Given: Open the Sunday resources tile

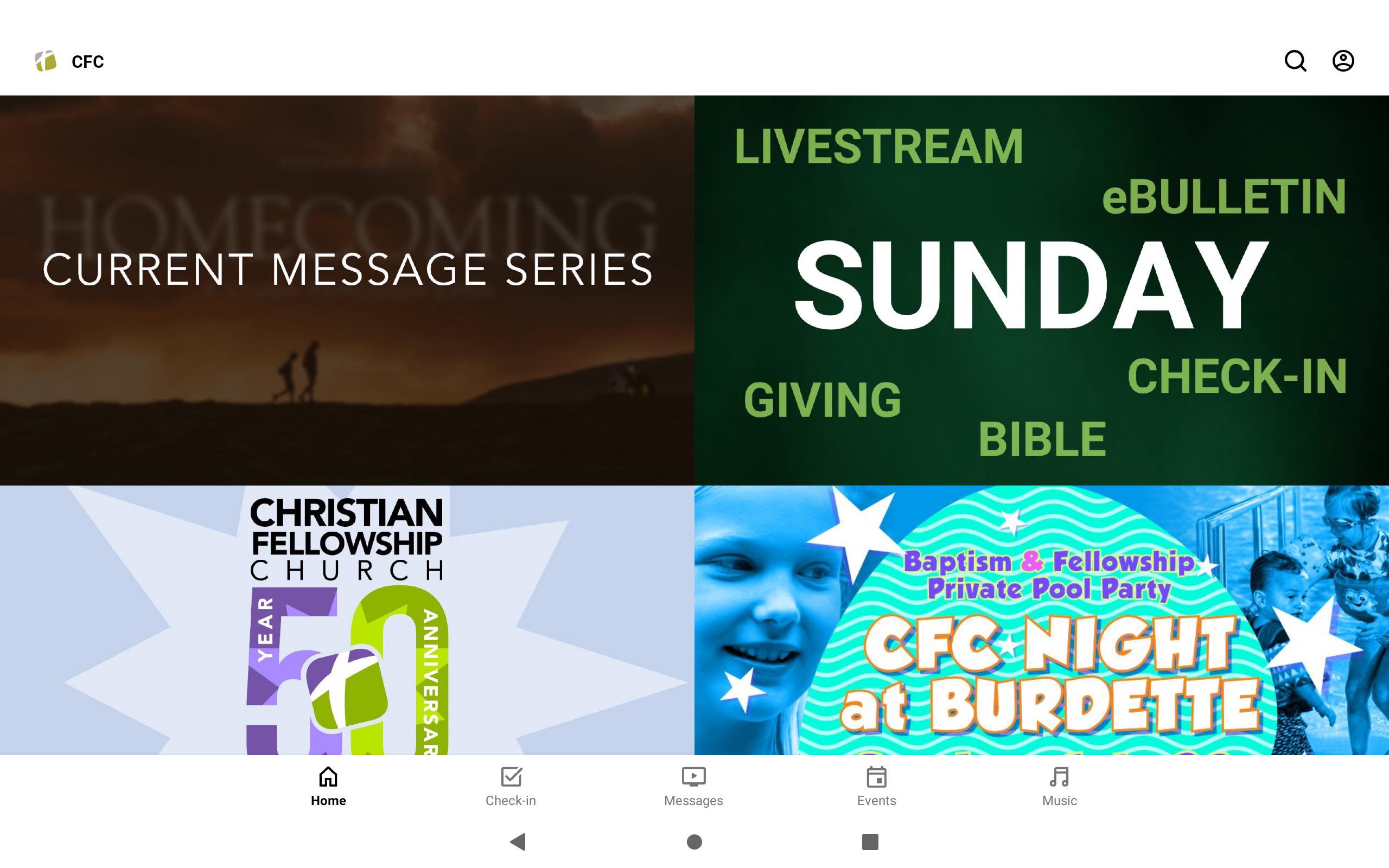Looking at the screenshot, I should [x=1041, y=290].
